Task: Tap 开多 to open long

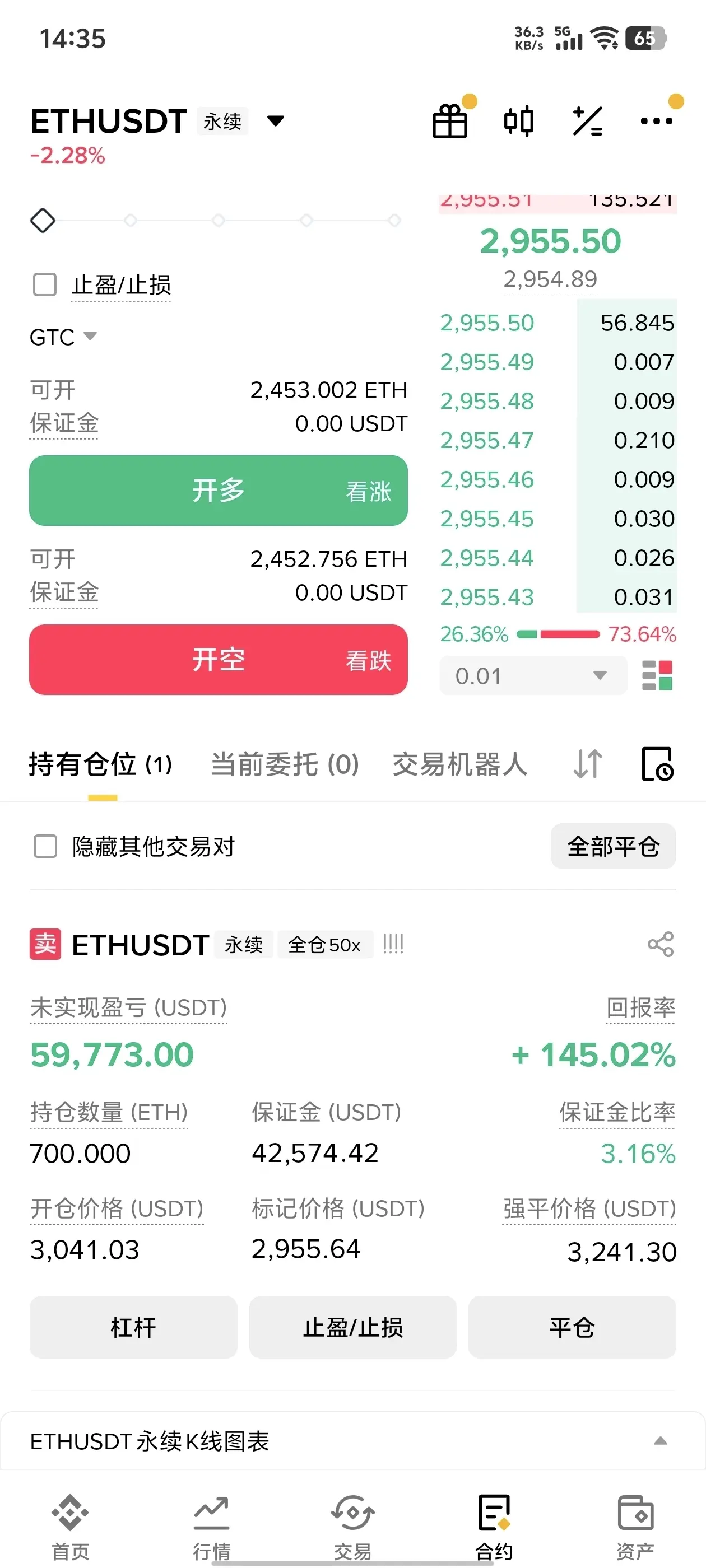Action: tap(218, 491)
